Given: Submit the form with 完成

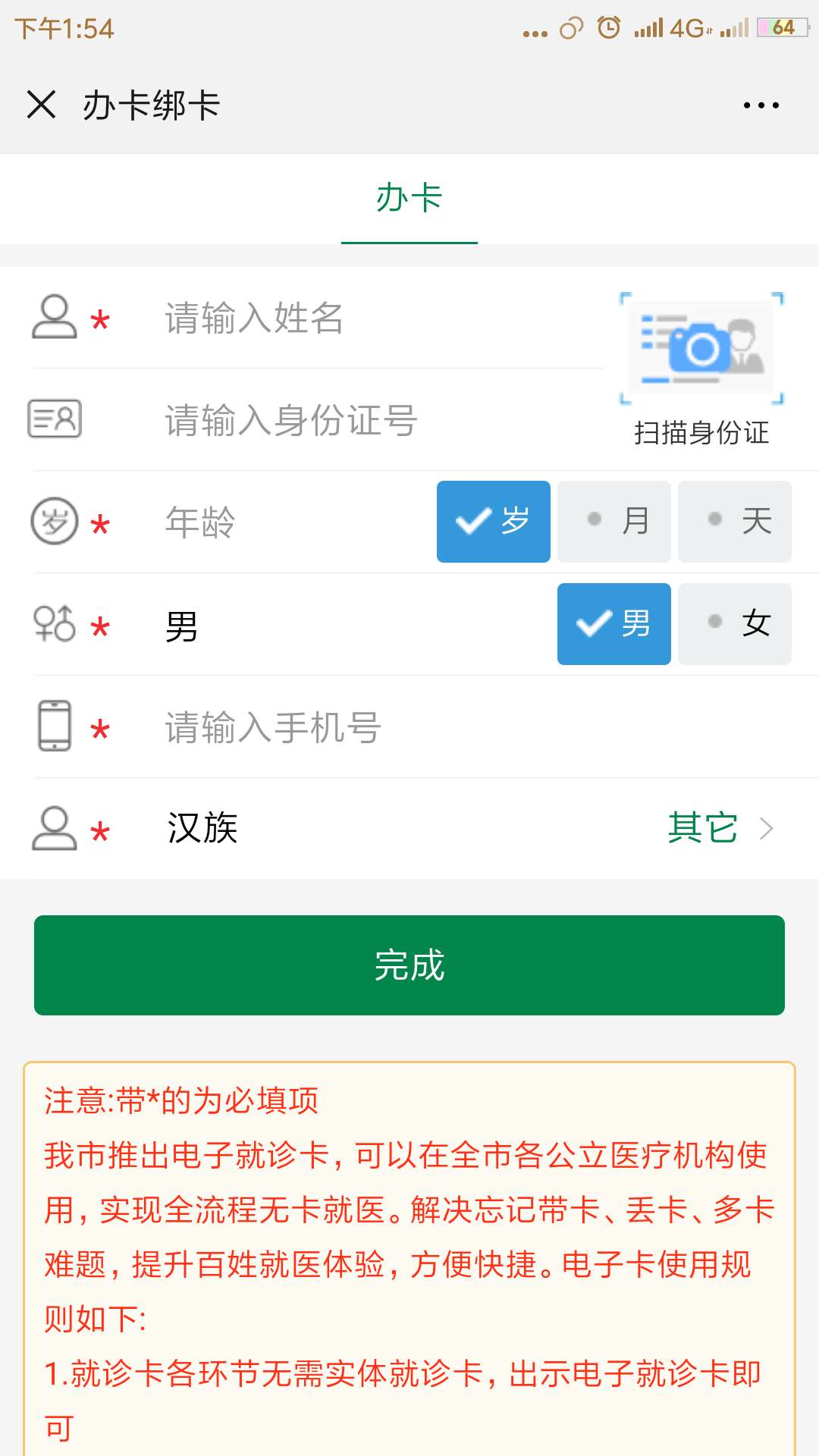Looking at the screenshot, I should (409, 965).
